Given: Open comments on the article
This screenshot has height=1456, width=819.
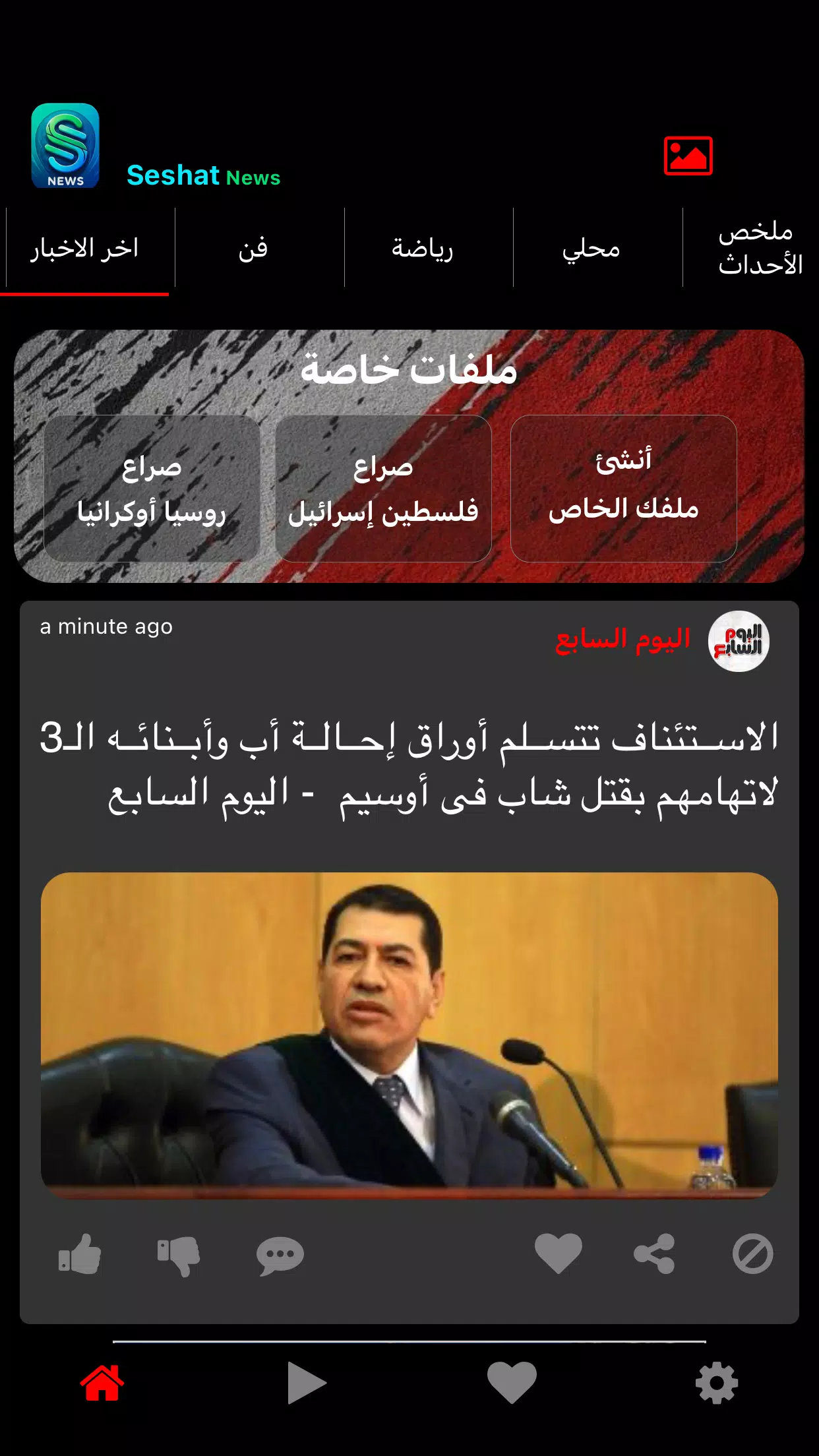Looking at the screenshot, I should (x=280, y=1256).
